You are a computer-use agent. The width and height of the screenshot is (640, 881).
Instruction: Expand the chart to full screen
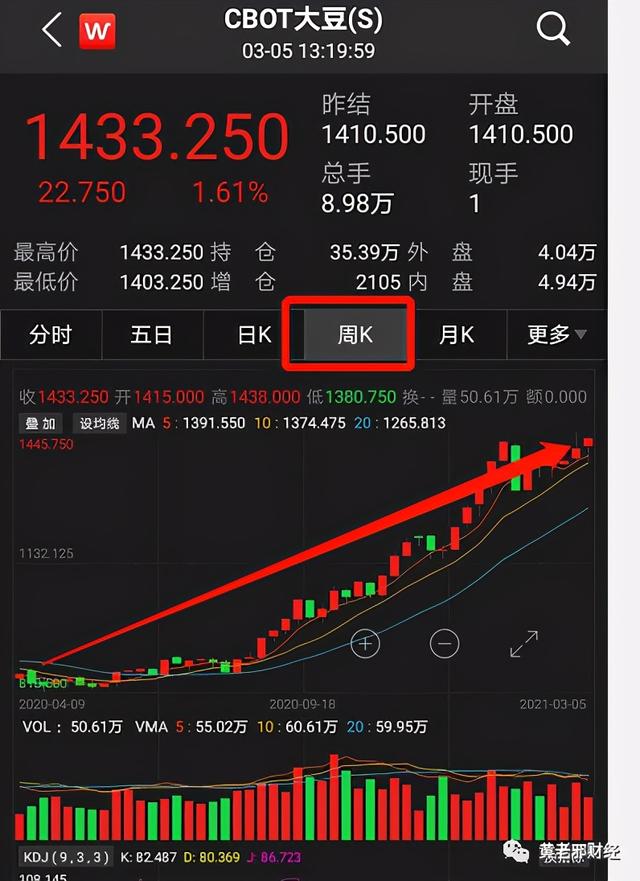click(x=524, y=643)
